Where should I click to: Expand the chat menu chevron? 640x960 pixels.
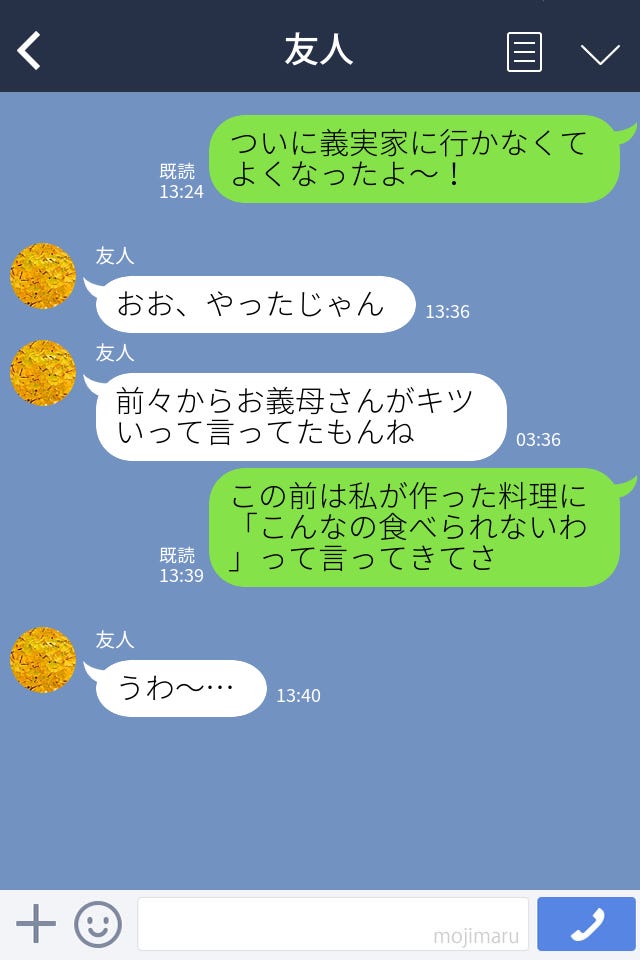click(600, 53)
